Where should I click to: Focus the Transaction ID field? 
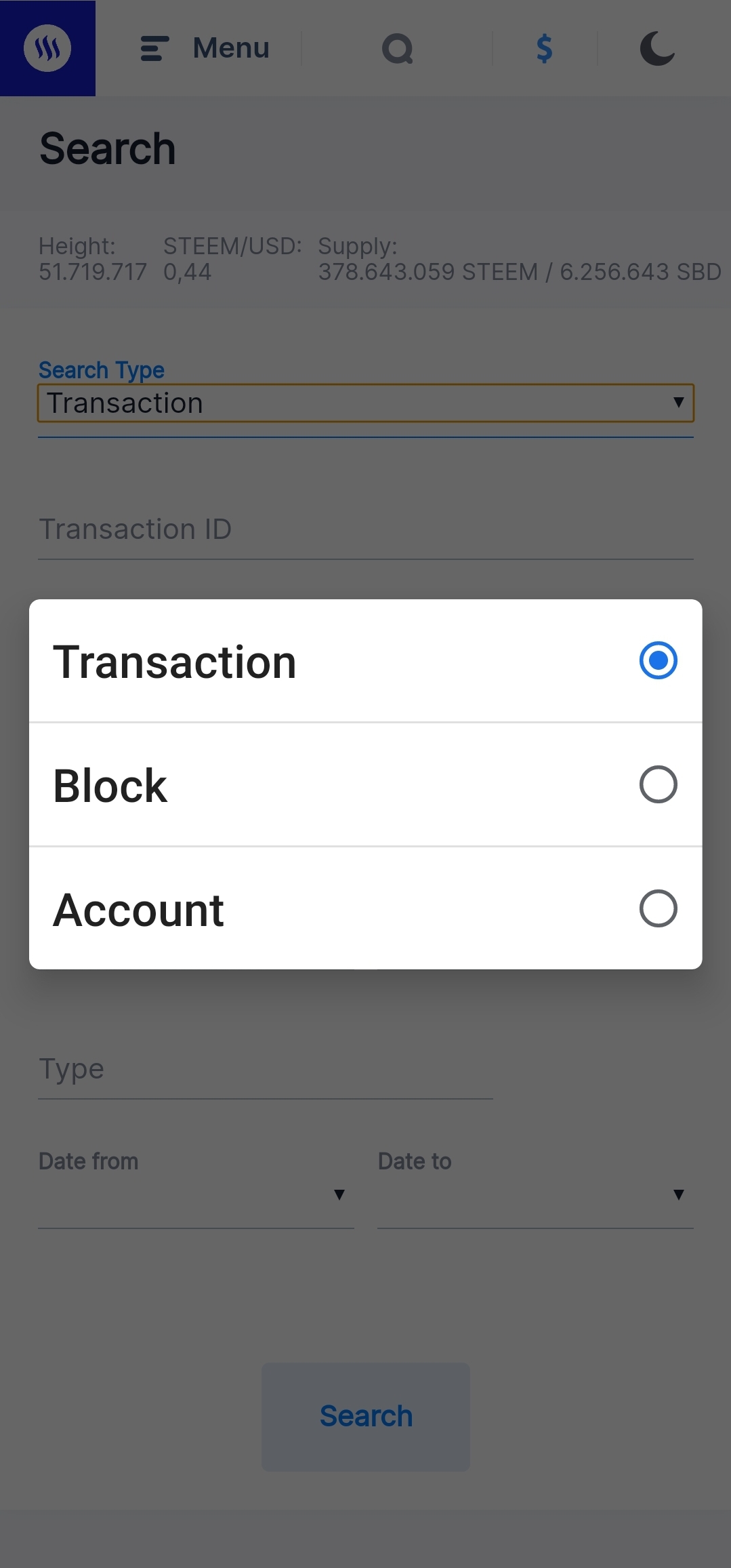pyautogui.click(x=365, y=530)
